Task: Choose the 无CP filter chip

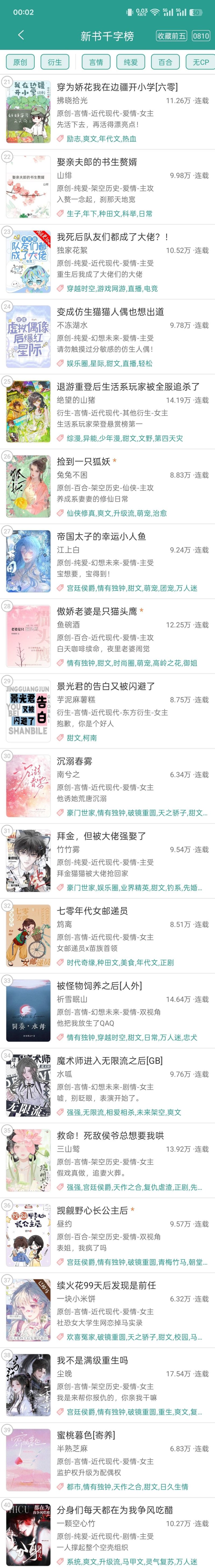Action: 200,62
